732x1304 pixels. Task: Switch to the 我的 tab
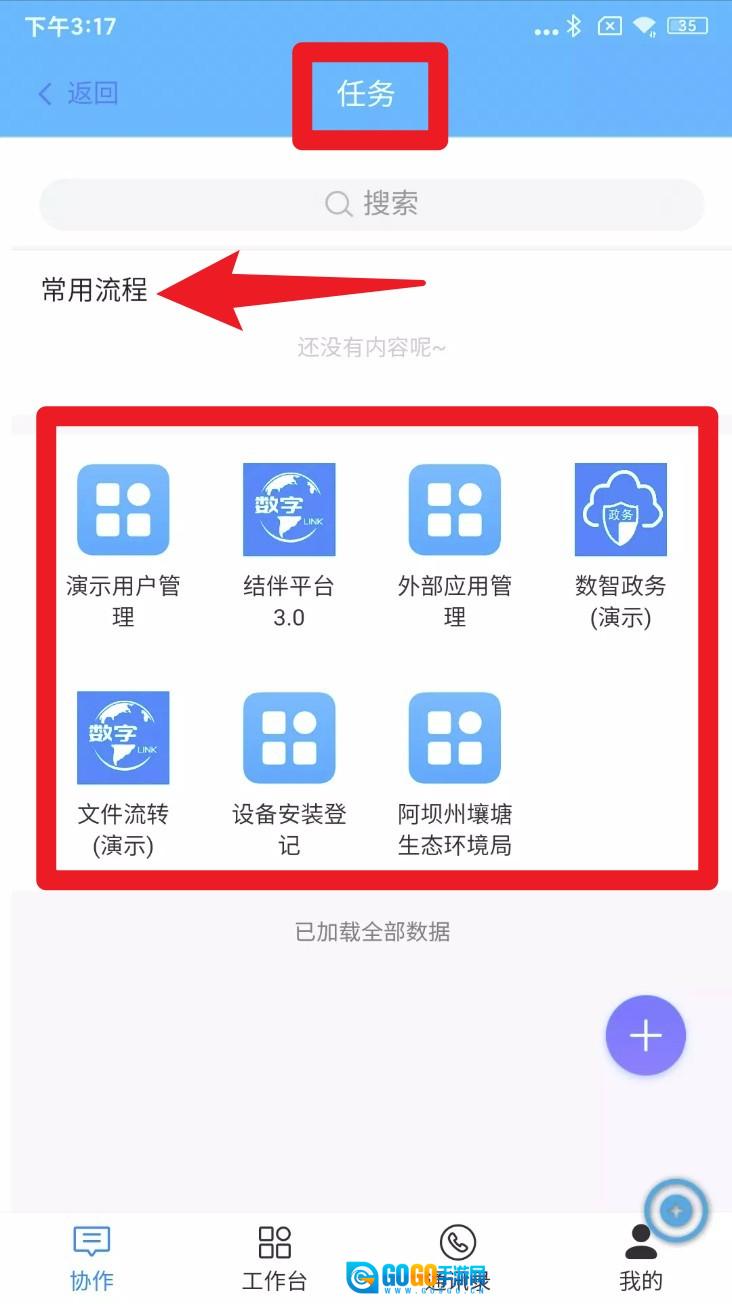pyautogui.click(x=640, y=1256)
